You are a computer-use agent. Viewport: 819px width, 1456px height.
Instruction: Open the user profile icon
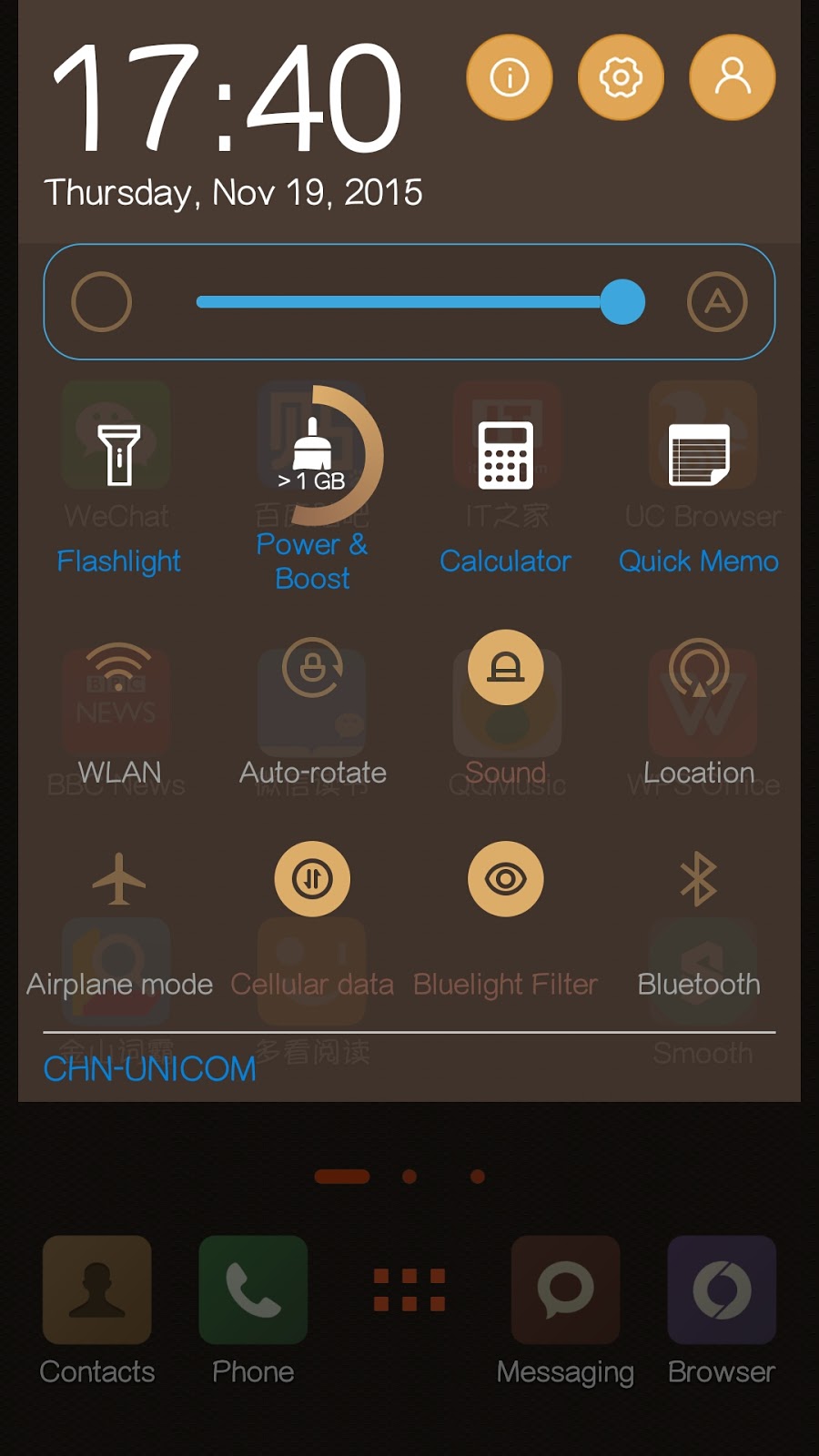tap(733, 77)
